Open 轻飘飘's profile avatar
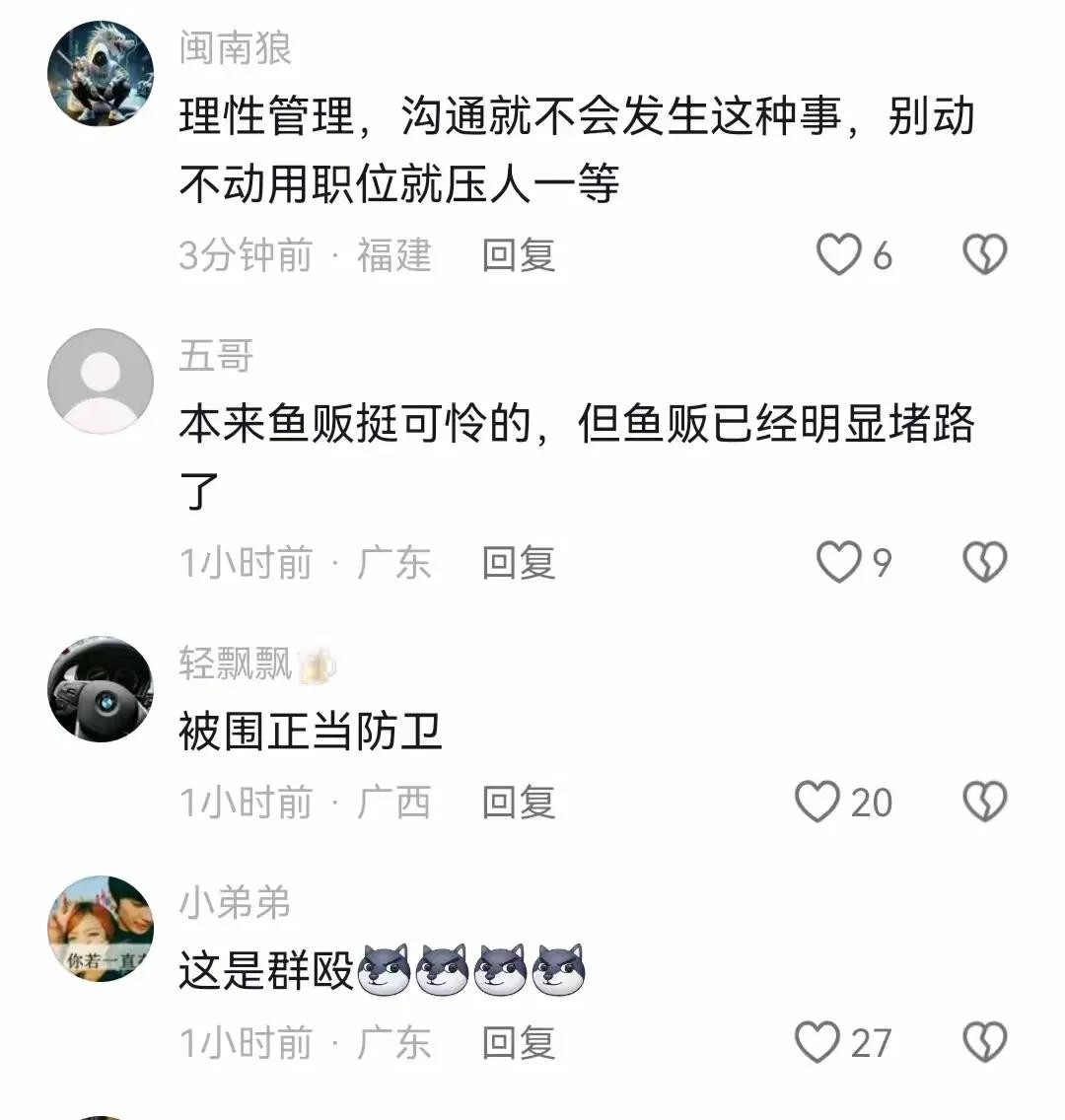This screenshot has height=1120, width=1065. (101, 689)
